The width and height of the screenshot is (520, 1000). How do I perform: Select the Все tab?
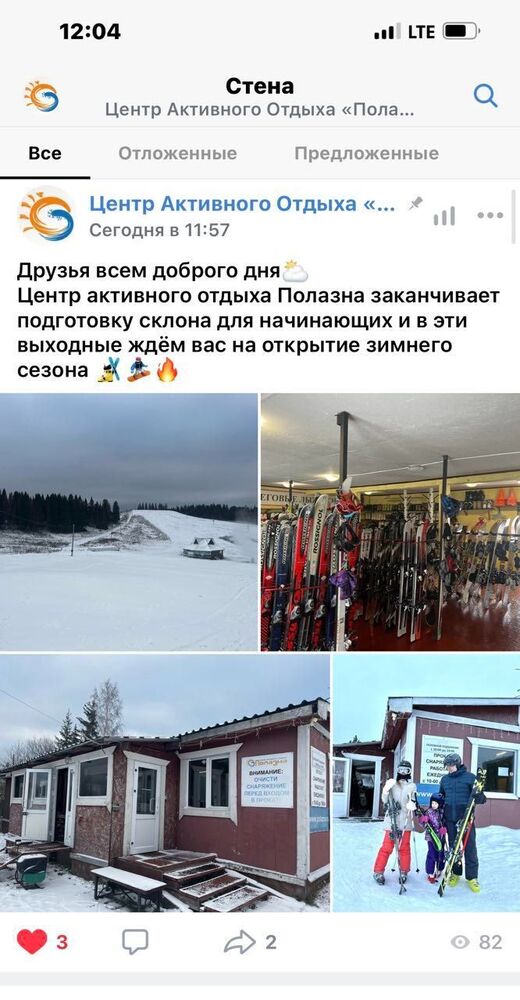45,154
